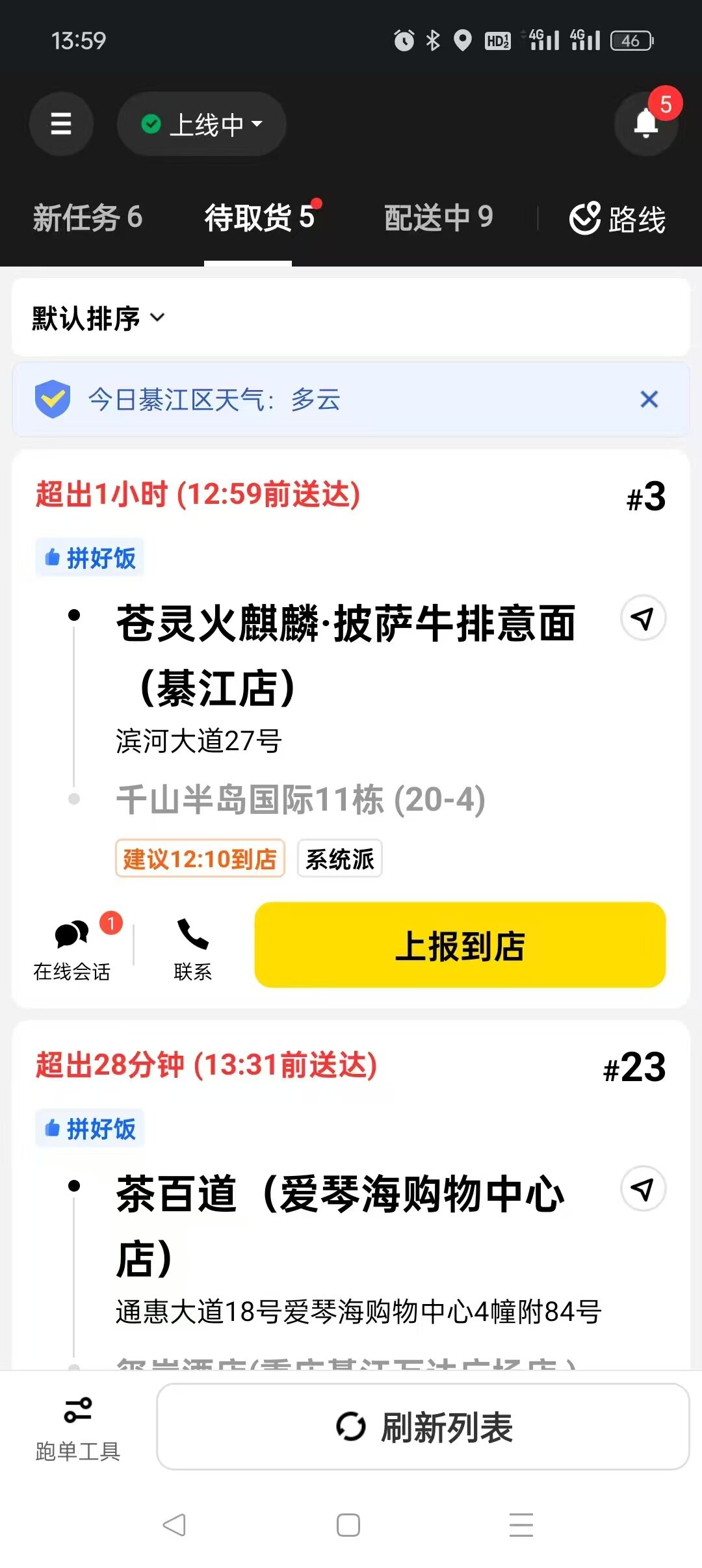
Task: Expand the 默认排序 sort dropdown
Action: pos(98,318)
